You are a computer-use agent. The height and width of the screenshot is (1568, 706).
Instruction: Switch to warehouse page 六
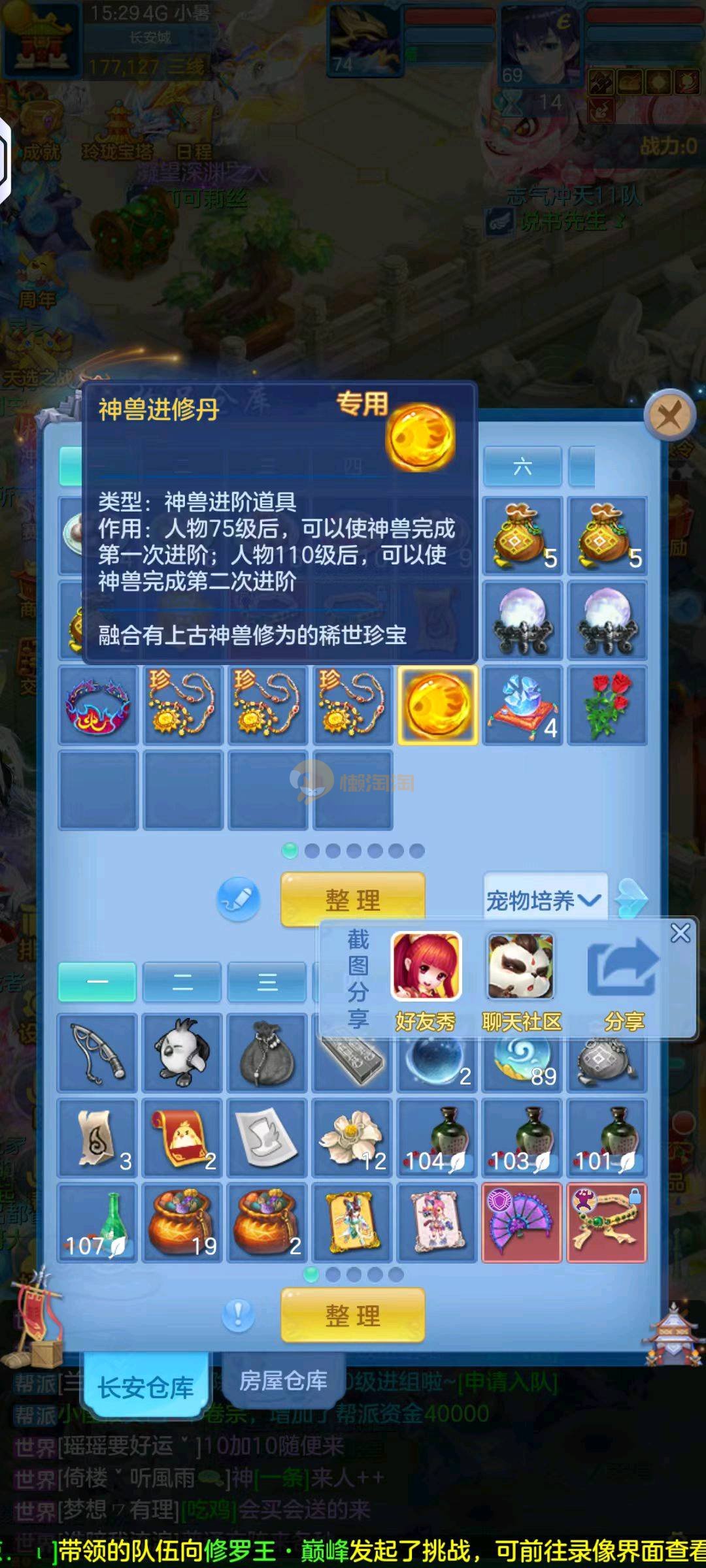522,466
